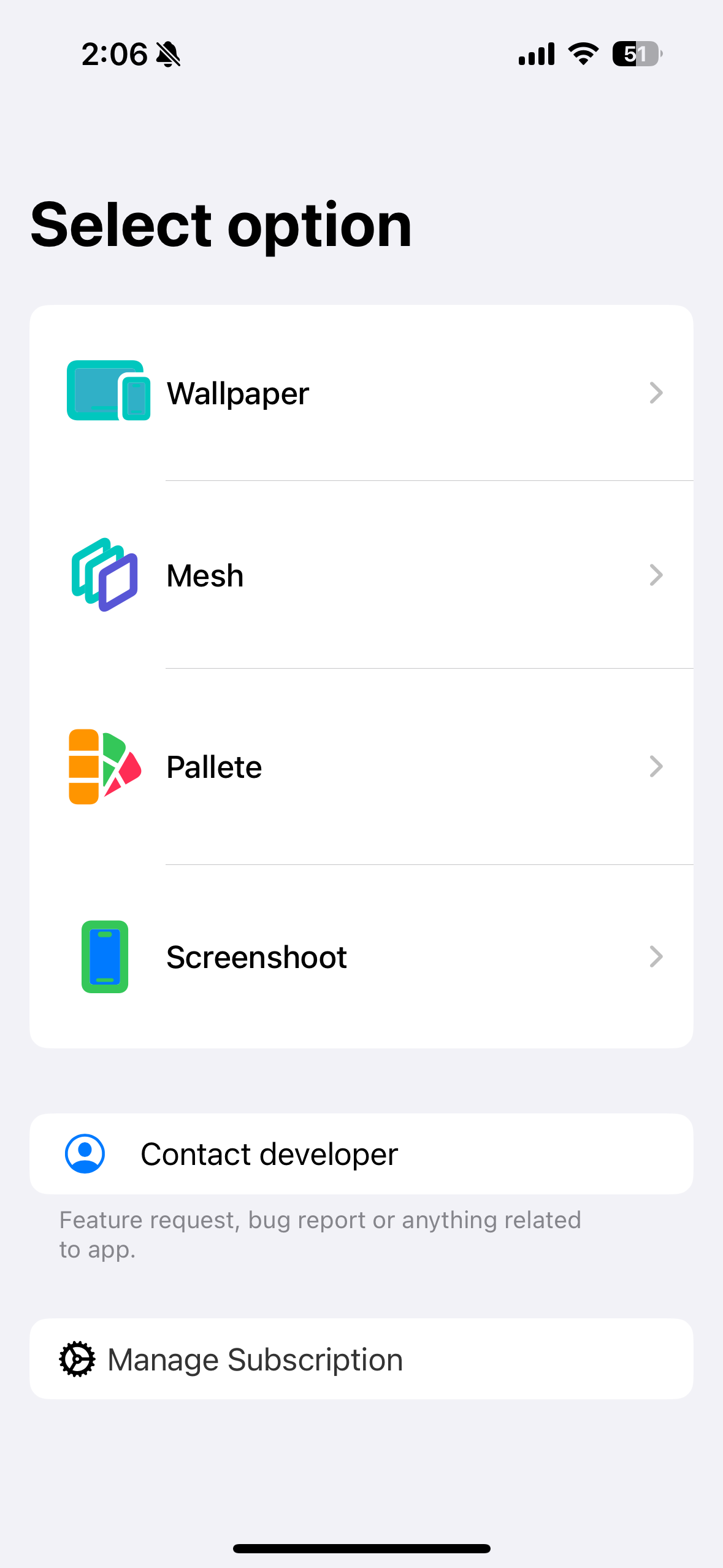
Task: Tap the Wi-Fi indicator in status bar
Action: coord(580,54)
